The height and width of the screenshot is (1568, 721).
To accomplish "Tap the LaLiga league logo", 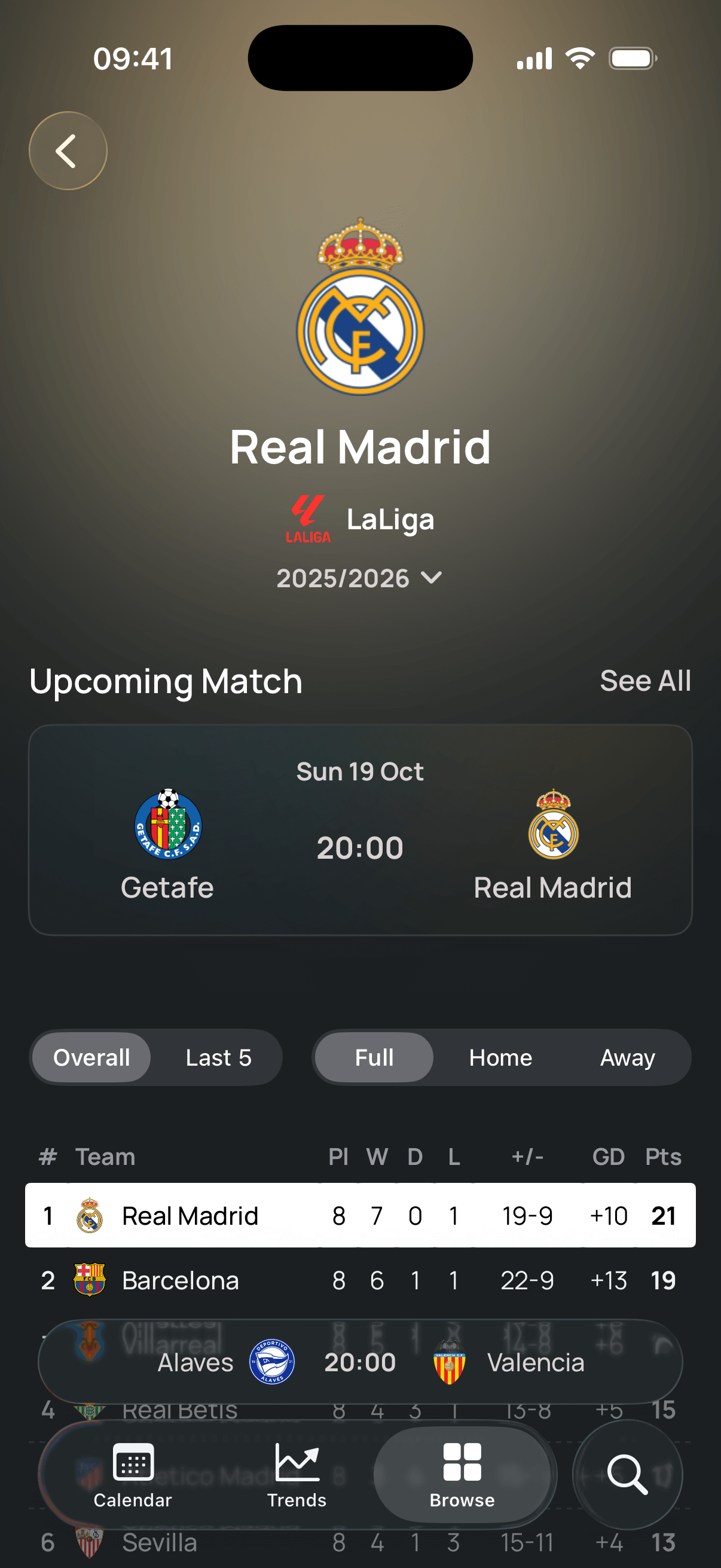I will [308, 518].
